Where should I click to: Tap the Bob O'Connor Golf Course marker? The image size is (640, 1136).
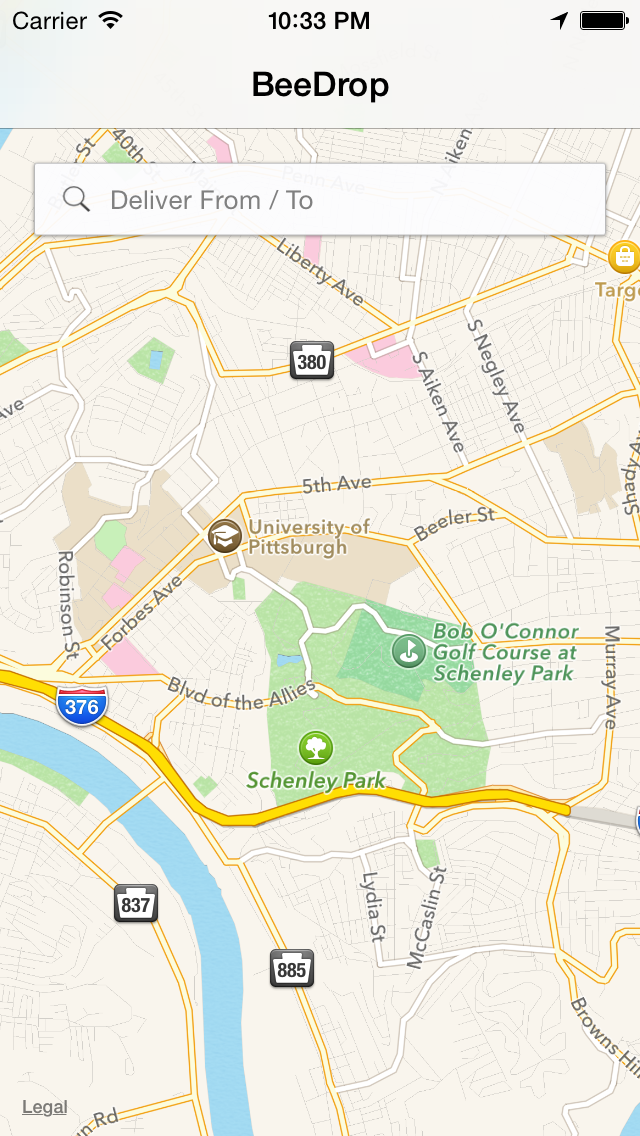pyautogui.click(x=407, y=652)
